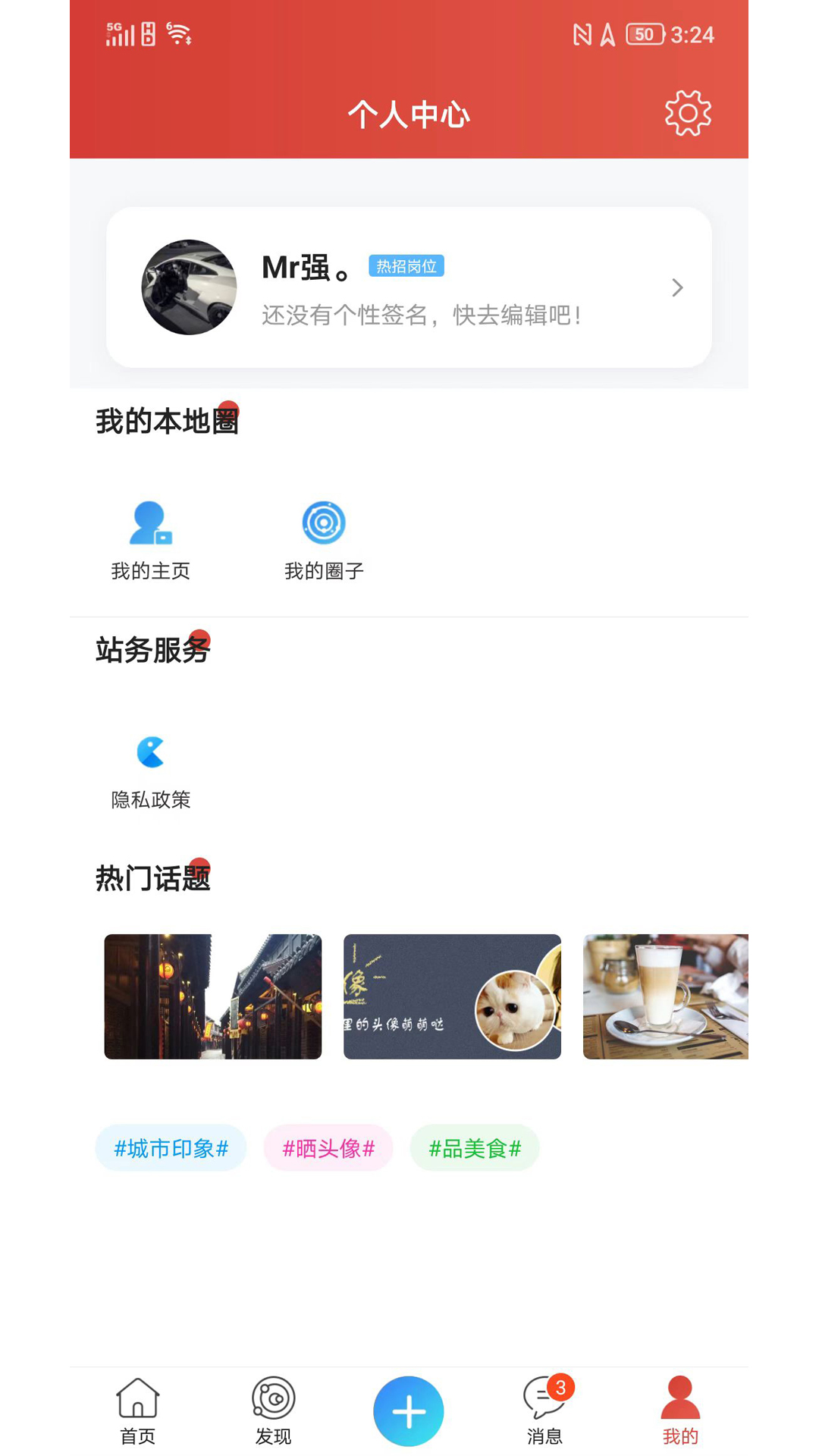
Task: Switch to the 发现 tab
Action: pos(273,1411)
